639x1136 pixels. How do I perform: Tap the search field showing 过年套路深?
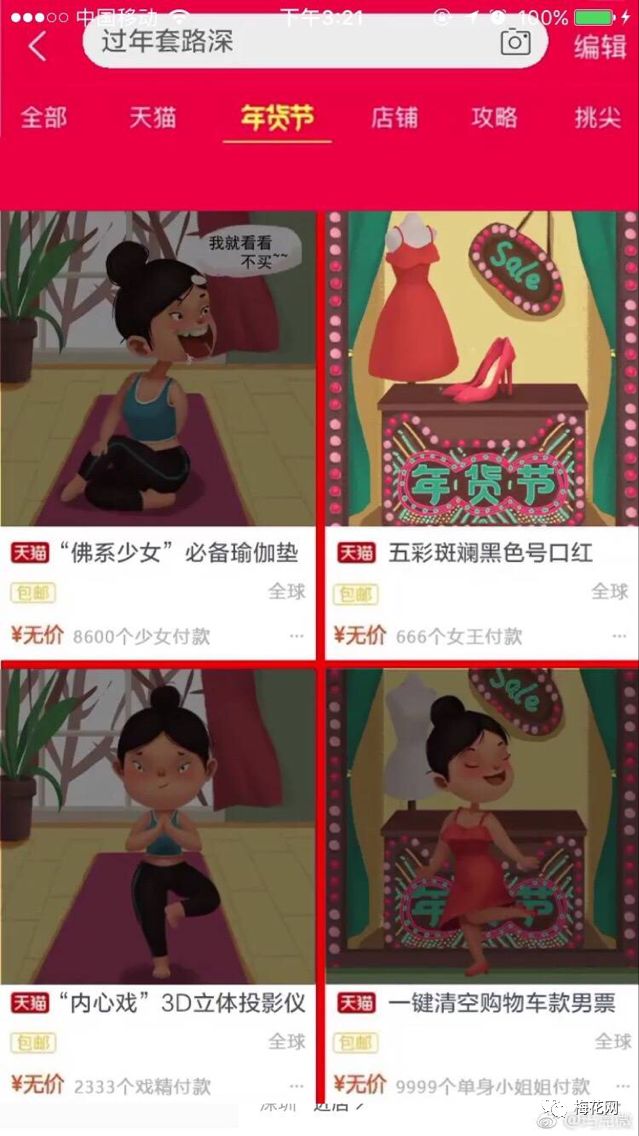point(290,43)
